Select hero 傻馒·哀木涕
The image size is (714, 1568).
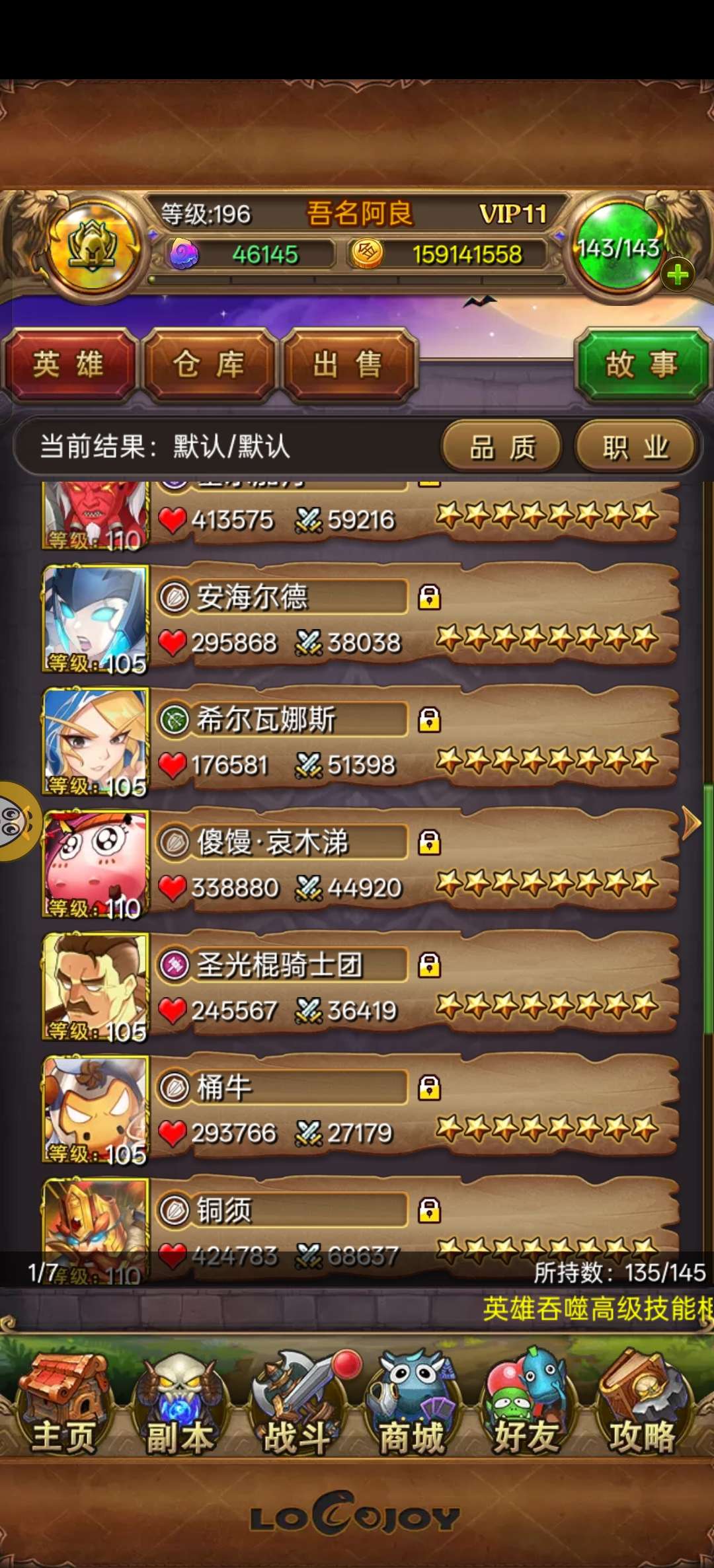360,865
